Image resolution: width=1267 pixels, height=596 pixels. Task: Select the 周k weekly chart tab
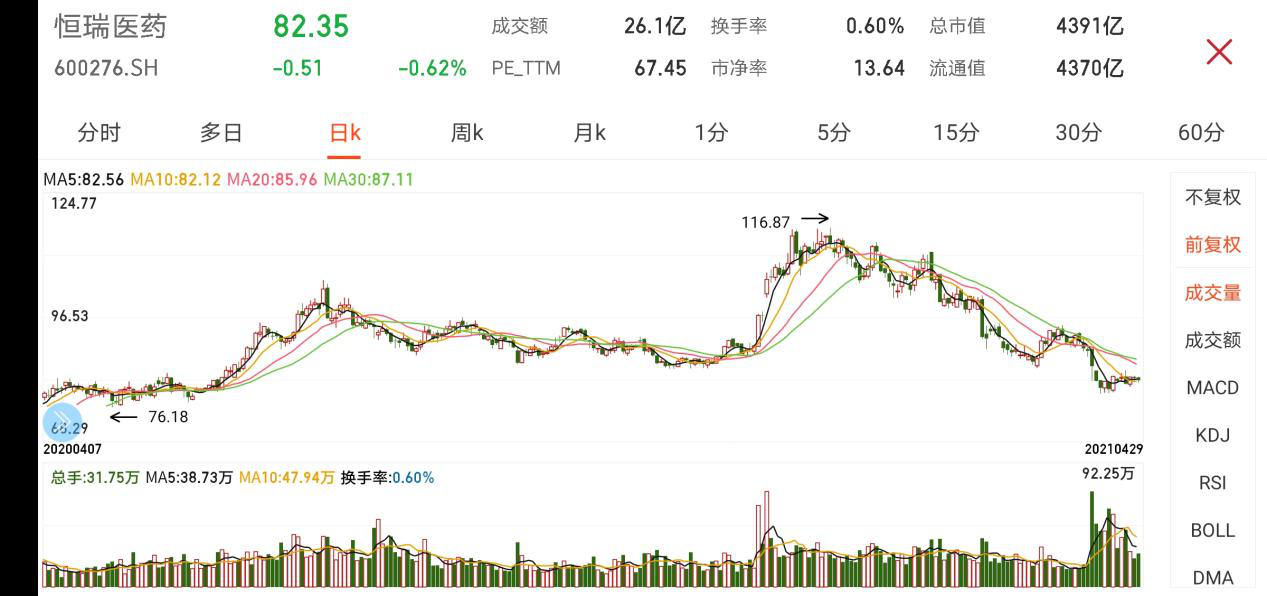(467, 132)
